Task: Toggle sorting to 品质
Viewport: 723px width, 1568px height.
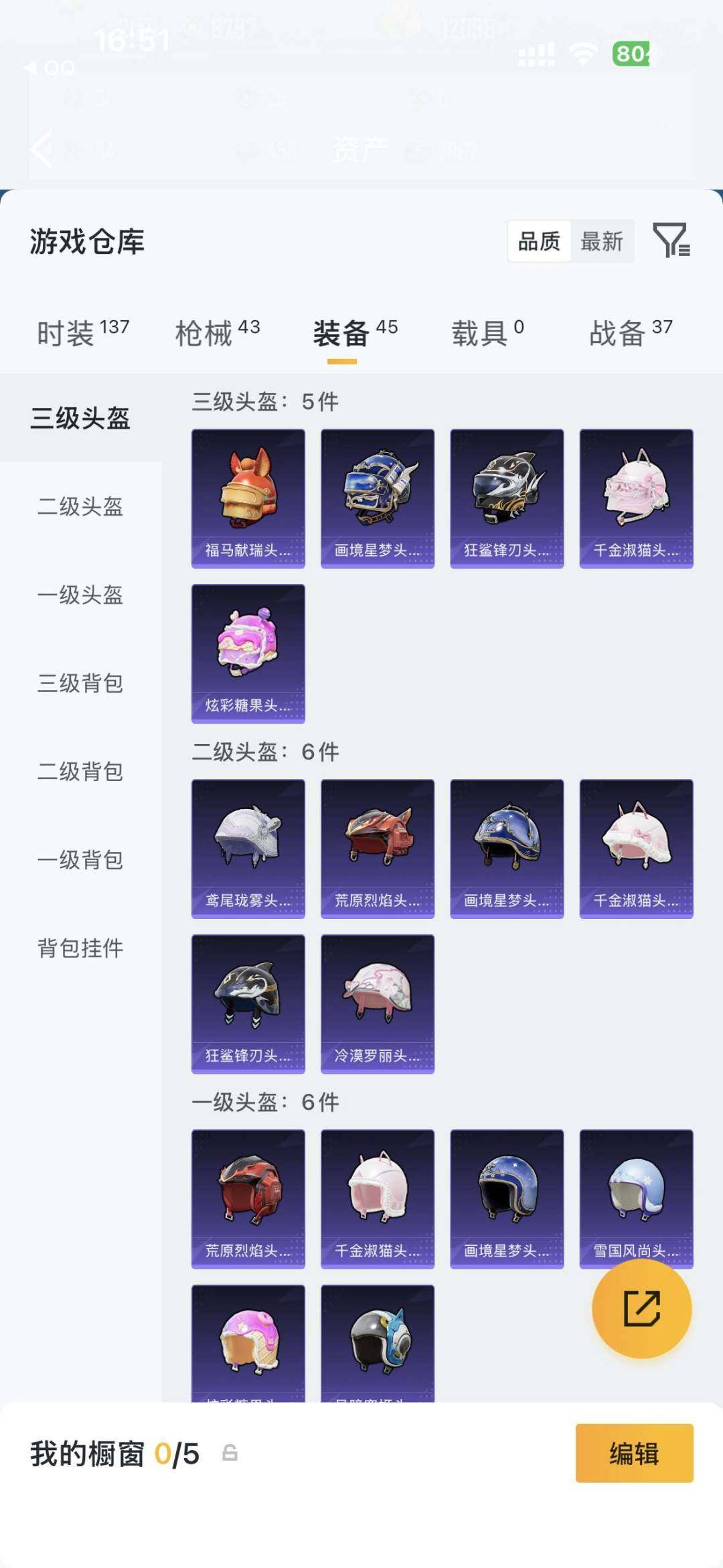Action: point(540,241)
